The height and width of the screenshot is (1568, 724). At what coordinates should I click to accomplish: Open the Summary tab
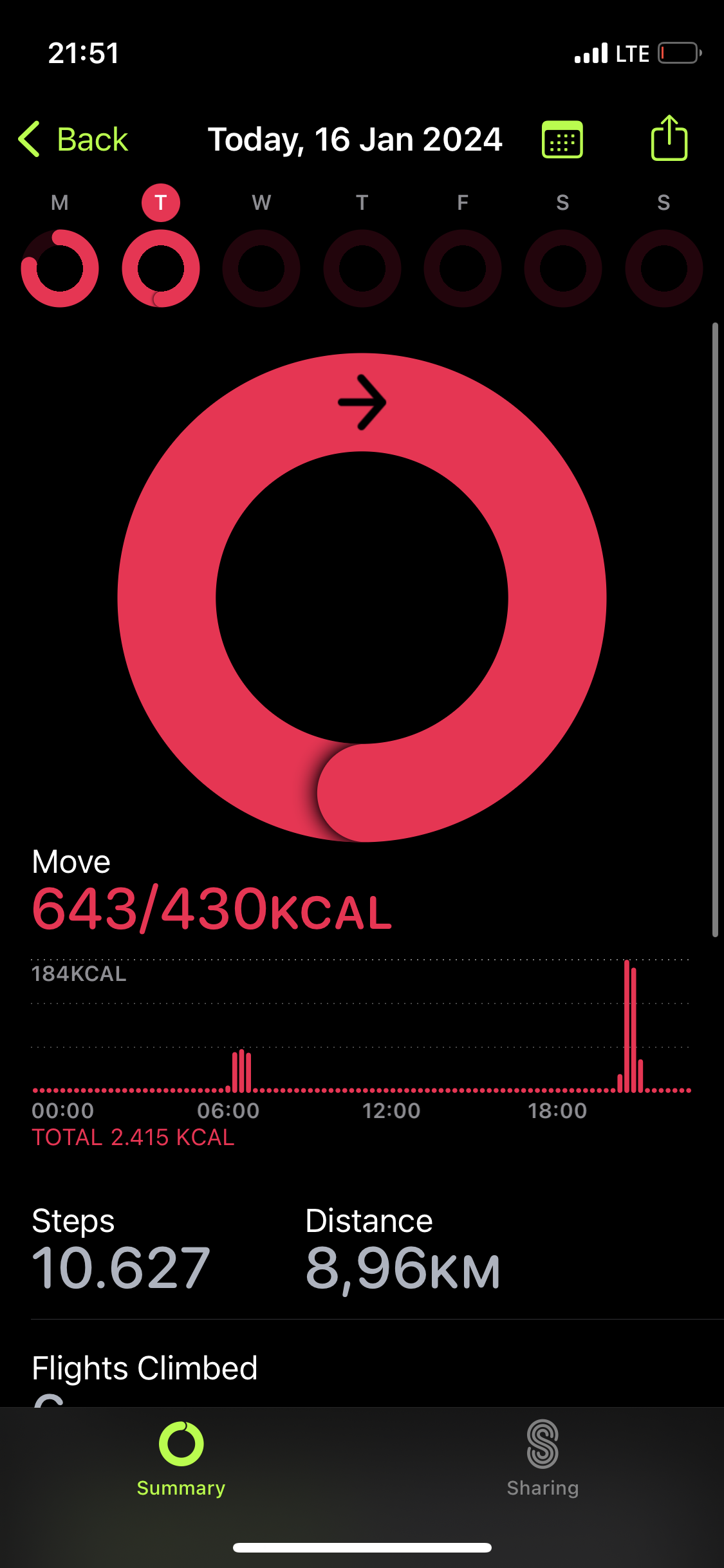[x=181, y=1459]
